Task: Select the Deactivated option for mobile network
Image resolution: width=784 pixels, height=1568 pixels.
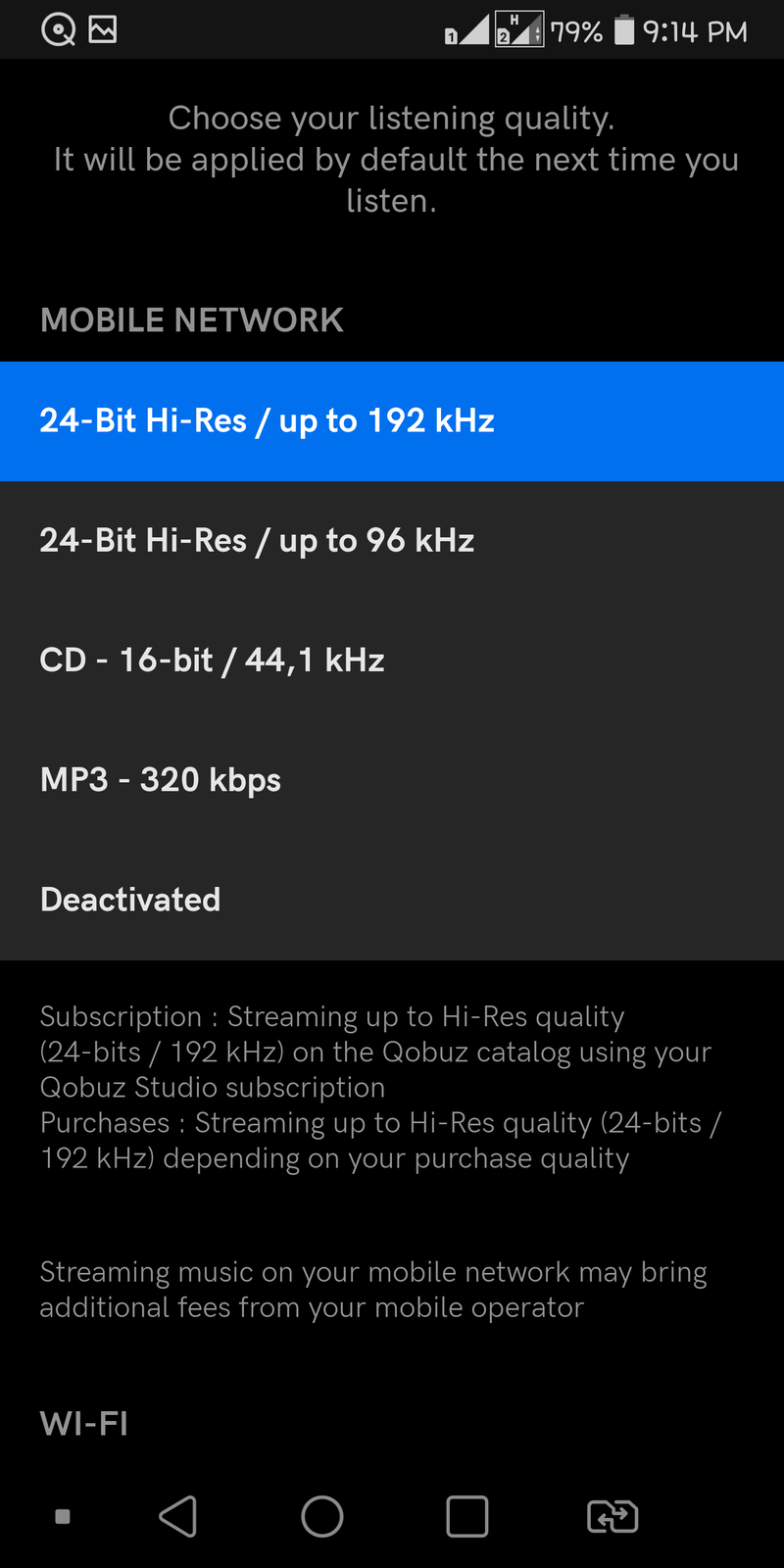Action: [392, 900]
